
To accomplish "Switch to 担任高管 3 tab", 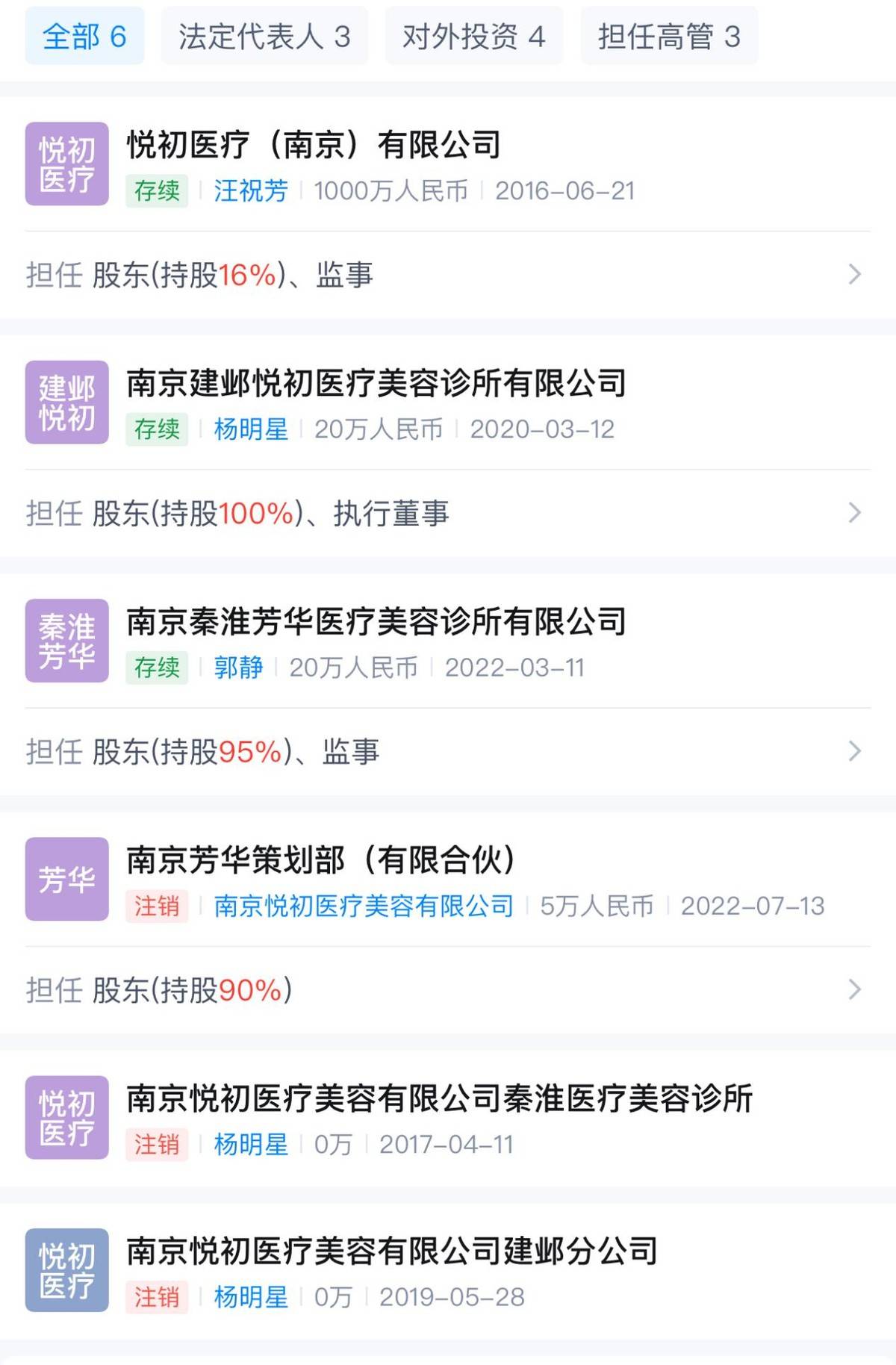I will click(x=669, y=36).
